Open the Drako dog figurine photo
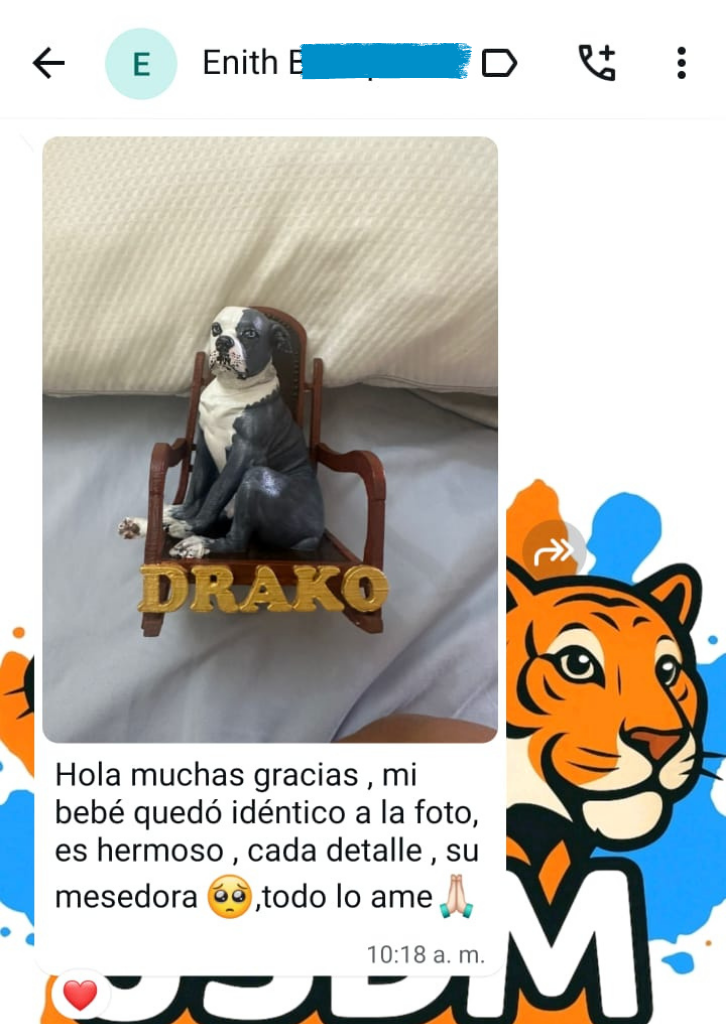The image size is (726, 1024). [270, 440]
